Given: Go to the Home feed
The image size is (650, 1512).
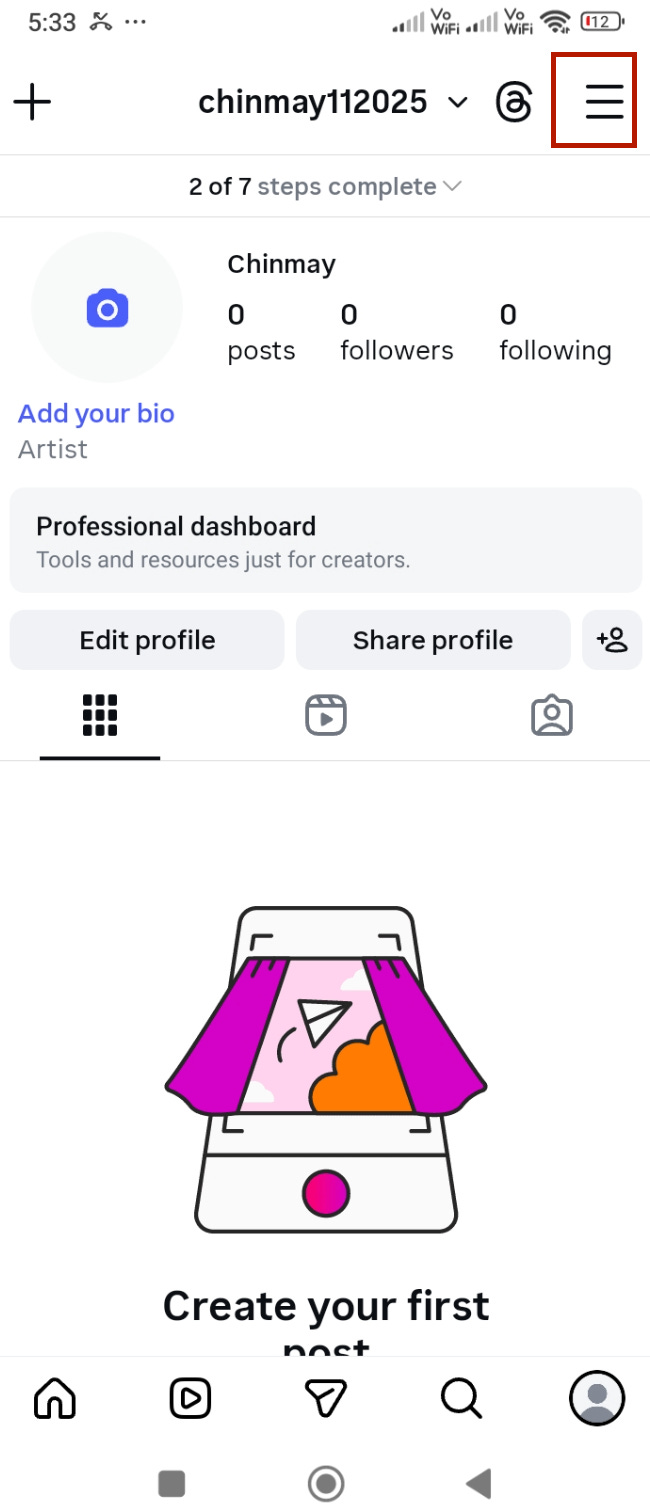Looking at the screenshot, I should [x=55, y=1398].
